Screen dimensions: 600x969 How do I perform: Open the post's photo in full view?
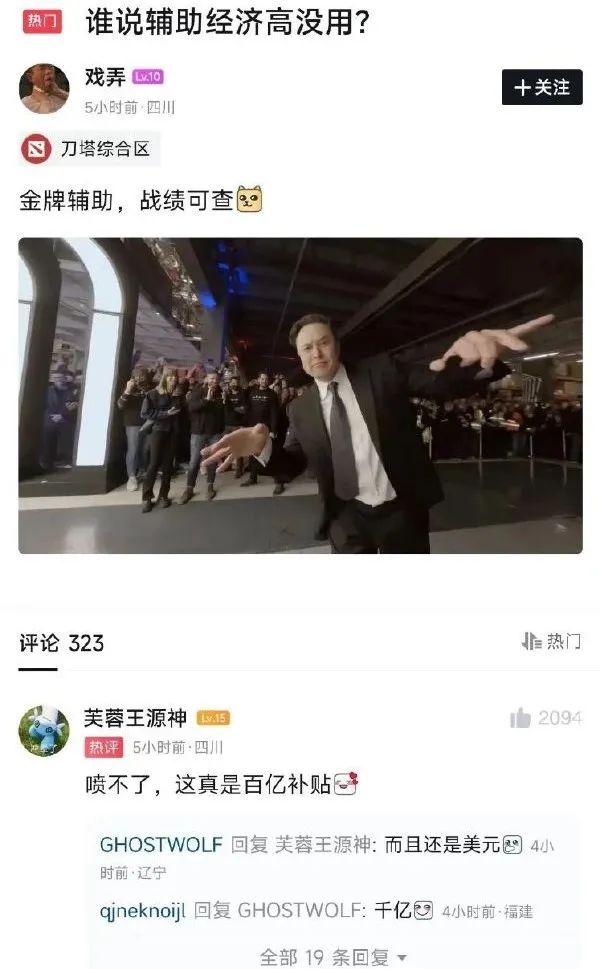[300, 395]
